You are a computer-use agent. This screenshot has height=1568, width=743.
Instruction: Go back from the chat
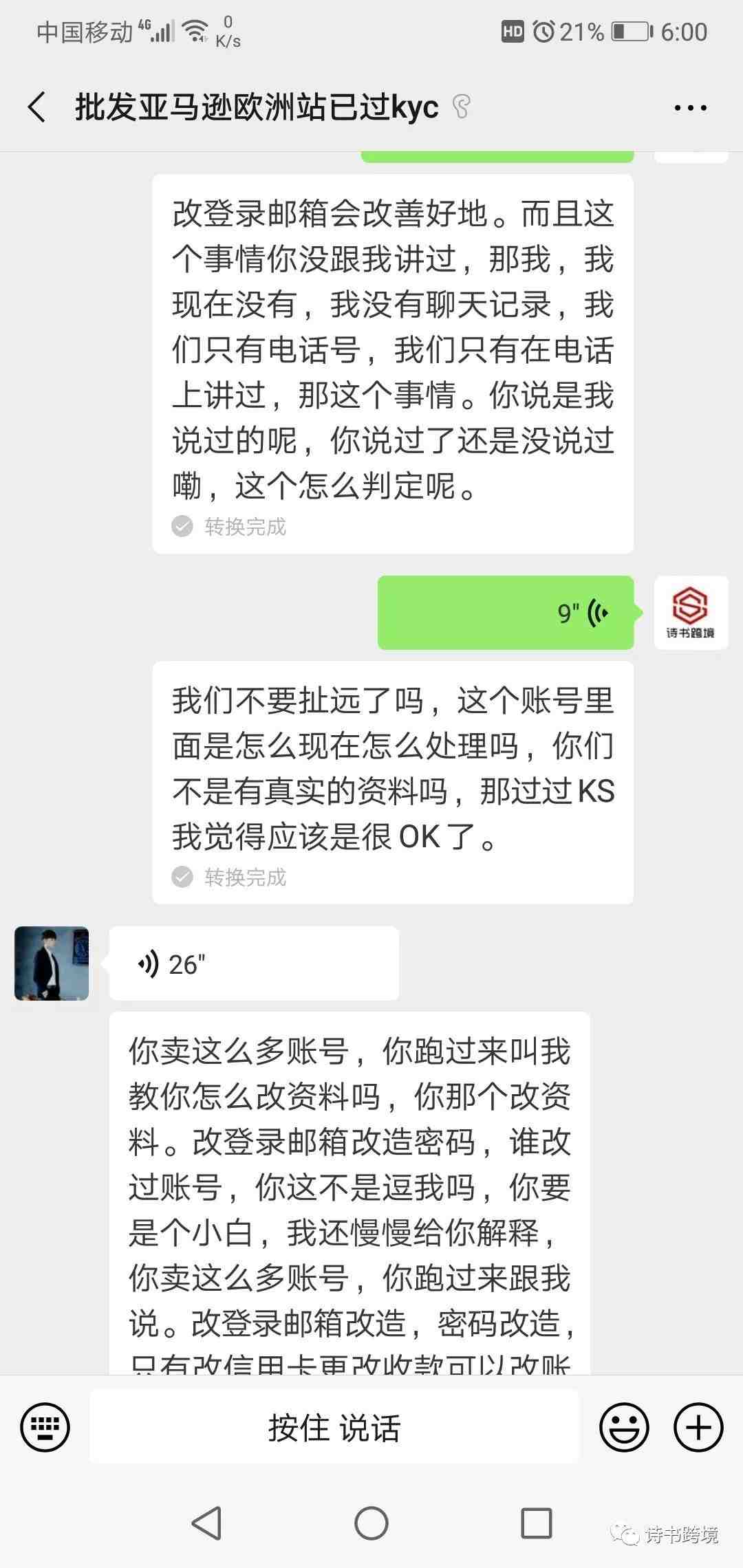pos(37,107)
